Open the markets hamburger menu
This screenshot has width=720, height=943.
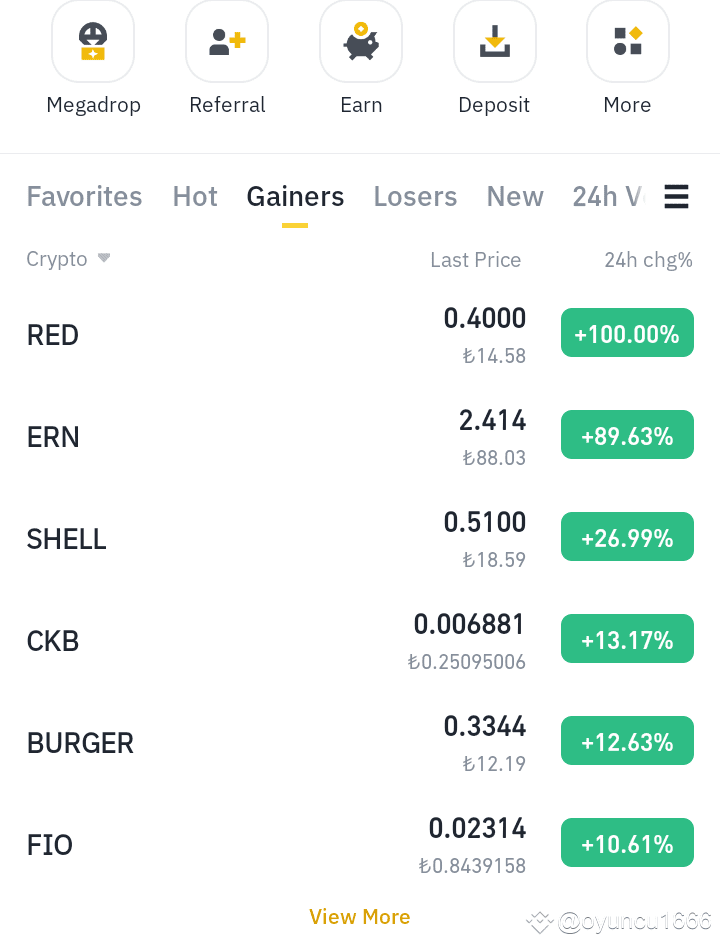click(676, 197)
